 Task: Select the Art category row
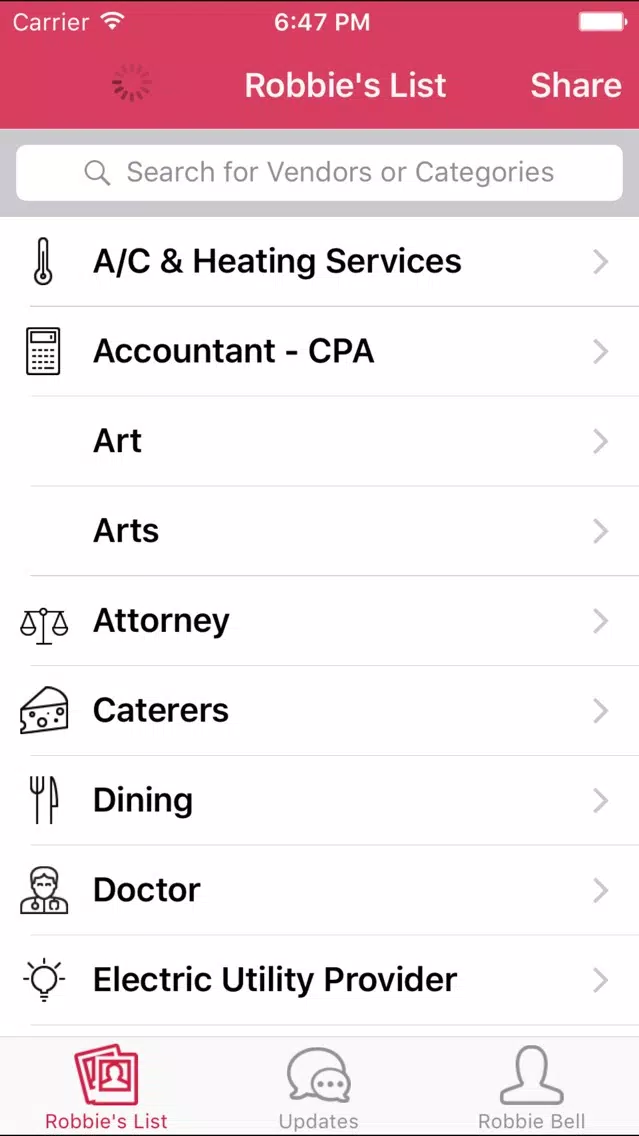click(320, 441)
